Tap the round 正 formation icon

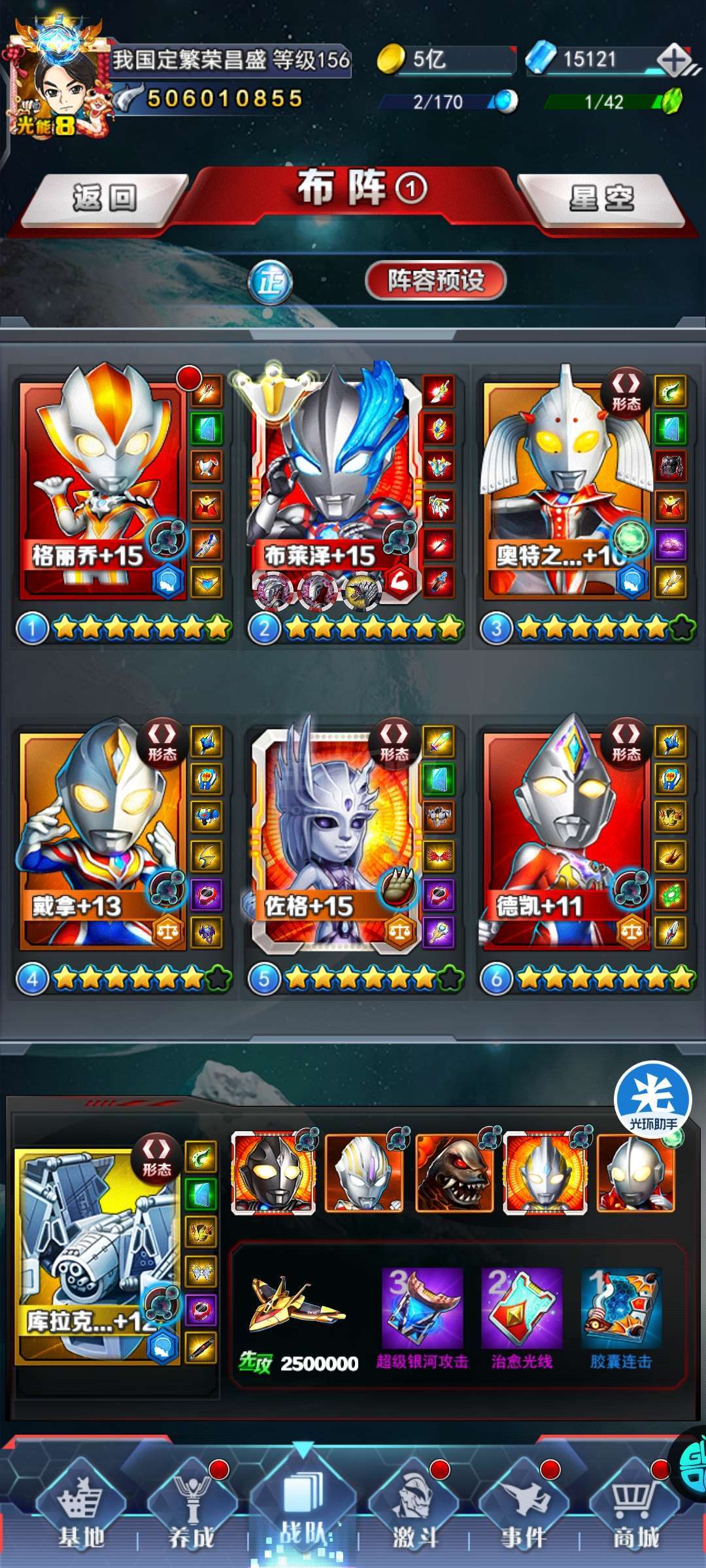[x=270, y=282]
